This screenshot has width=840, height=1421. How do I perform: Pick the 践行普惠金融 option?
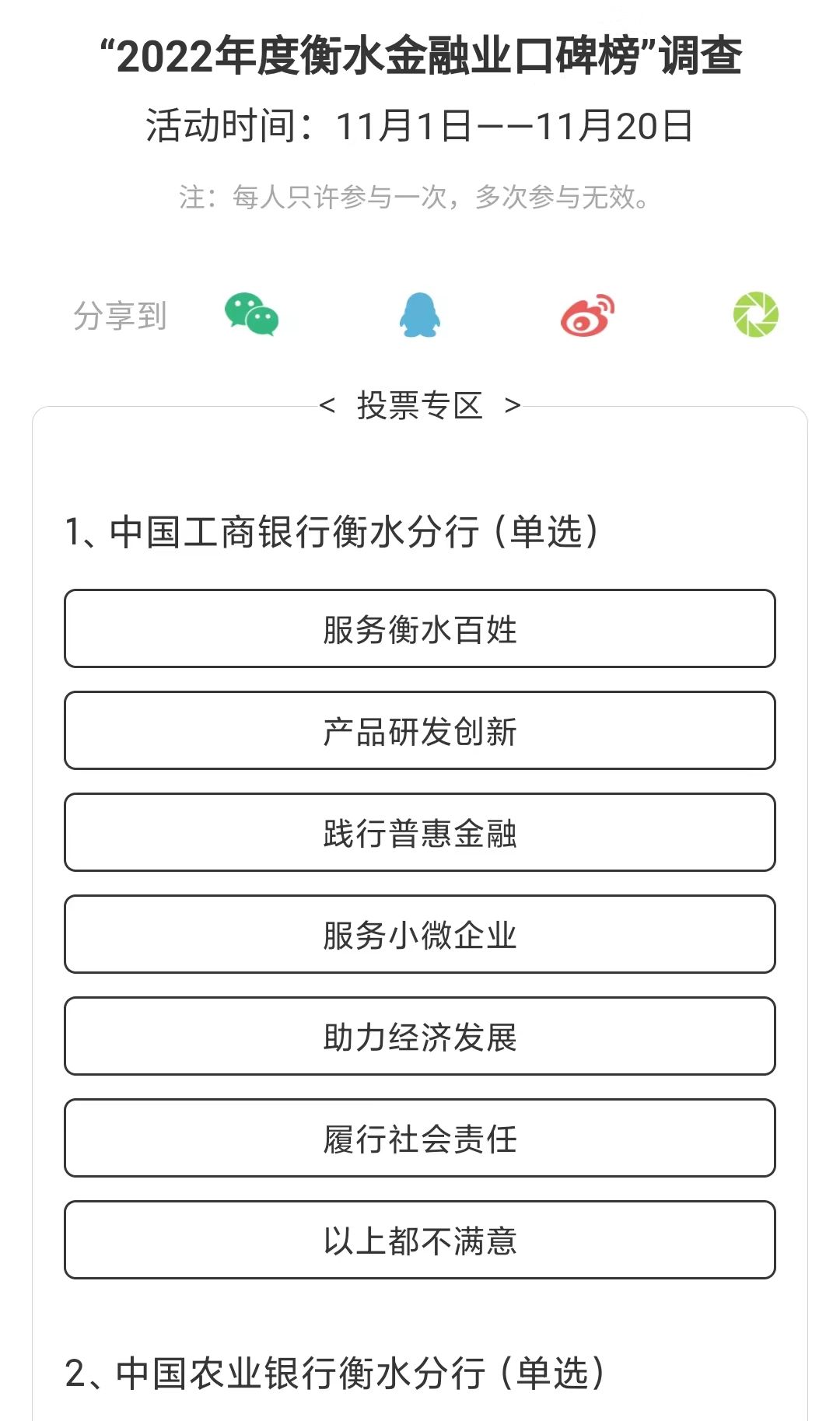[420, 833]
